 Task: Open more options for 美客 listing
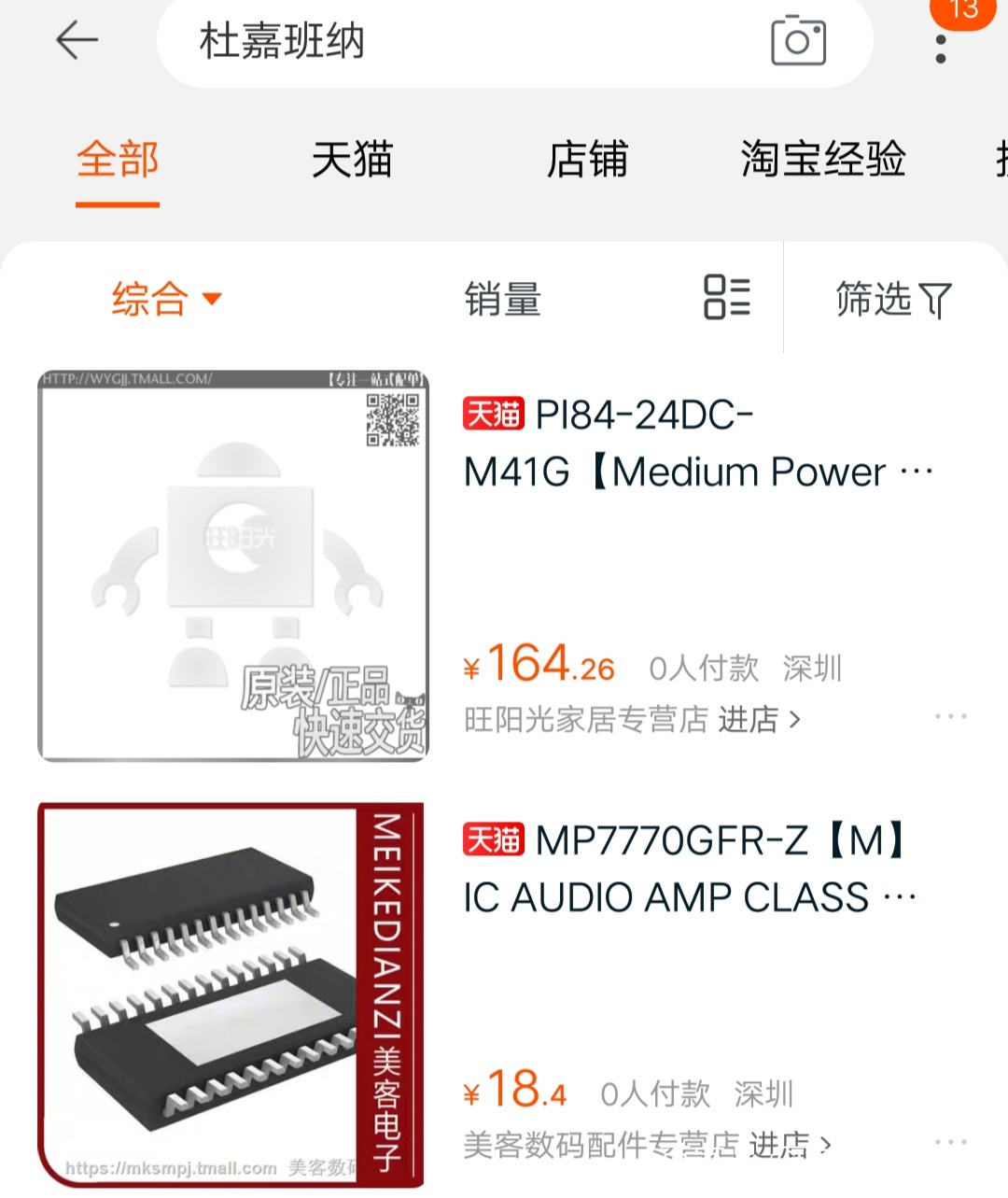click(x=949, y=1141)
